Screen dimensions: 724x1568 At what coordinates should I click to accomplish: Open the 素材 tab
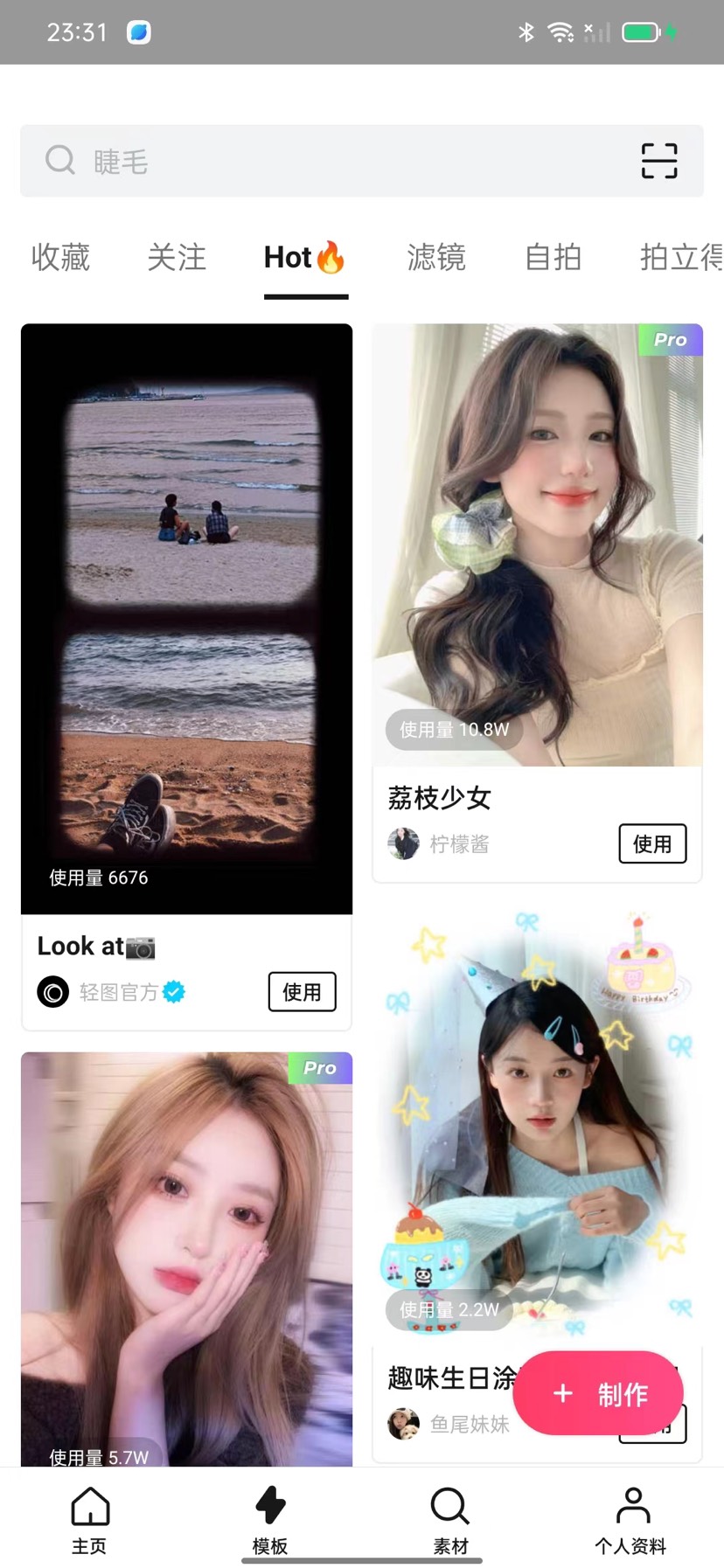(450, 1521)
